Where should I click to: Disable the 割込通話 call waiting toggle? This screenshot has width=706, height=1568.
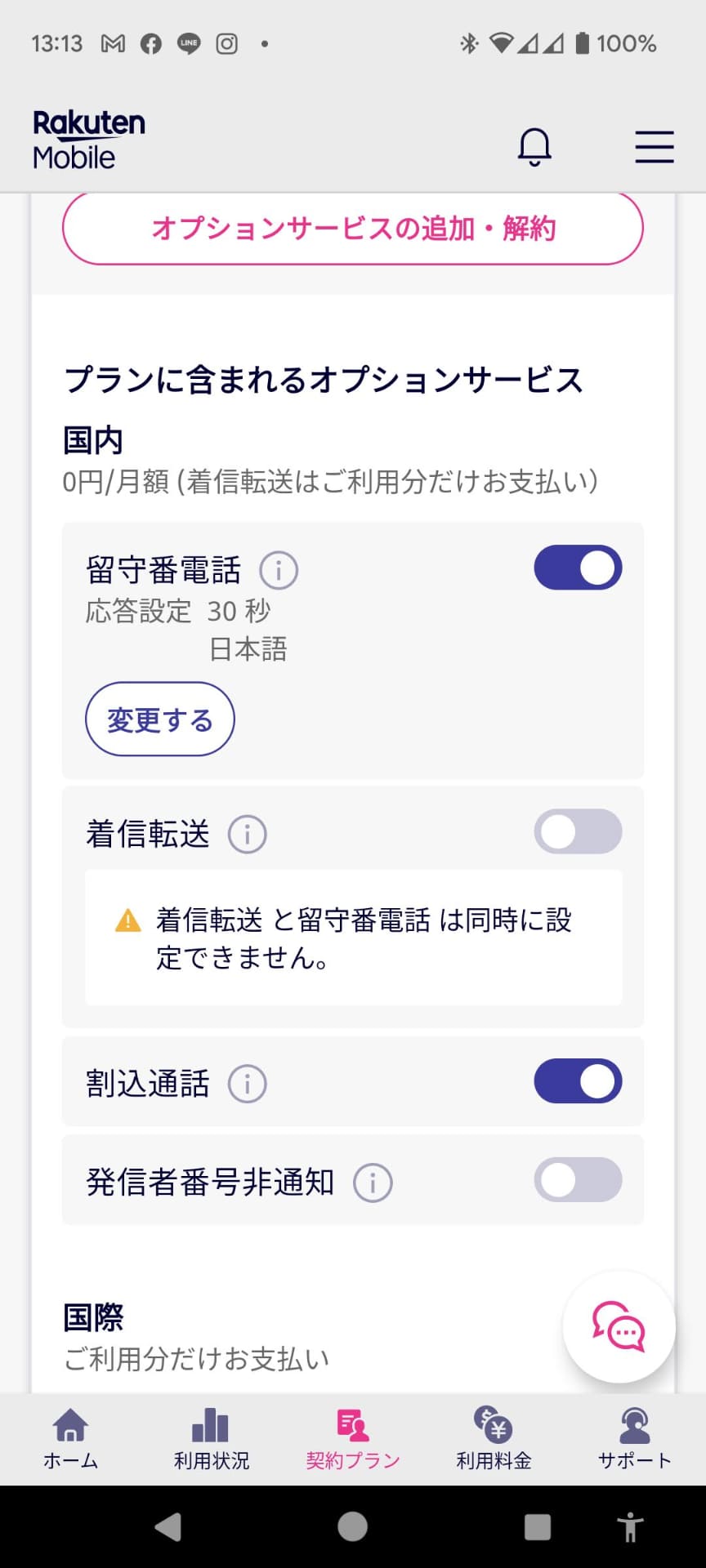tap(578, 1080)
